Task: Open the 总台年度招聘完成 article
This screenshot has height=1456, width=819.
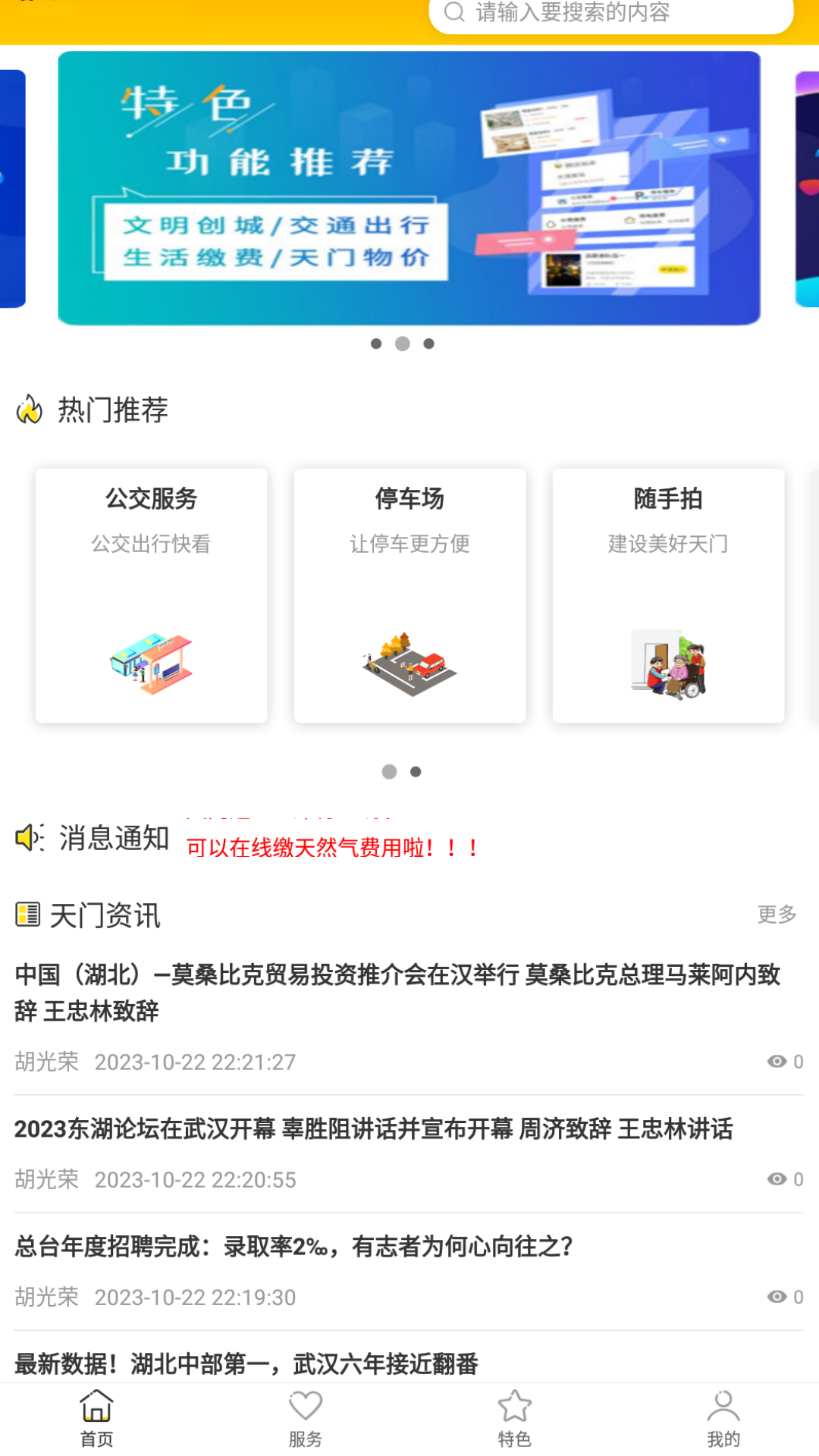Action: click(x=294, y=1247)
